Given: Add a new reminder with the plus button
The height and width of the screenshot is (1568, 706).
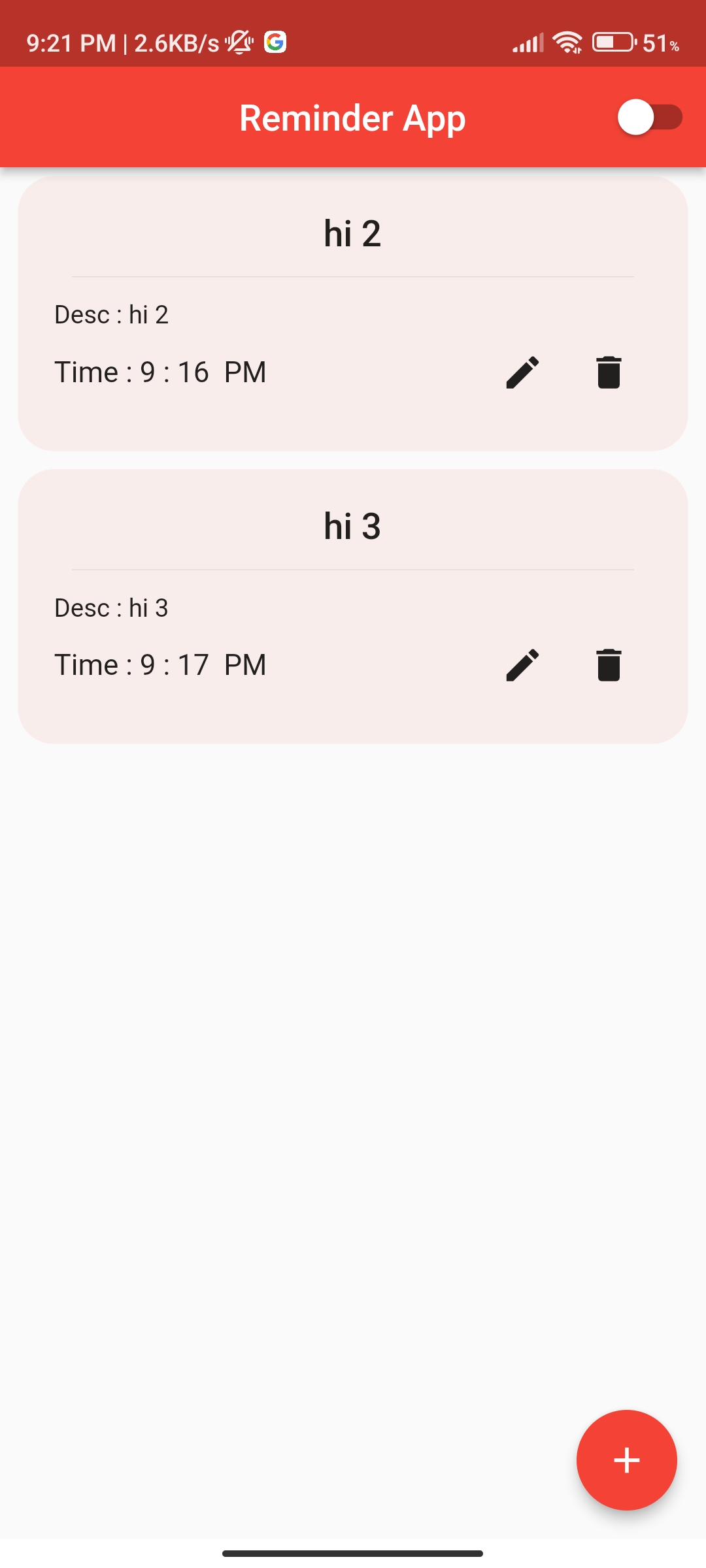Looking at the screenshot, I should click(x=626, y=1461).
